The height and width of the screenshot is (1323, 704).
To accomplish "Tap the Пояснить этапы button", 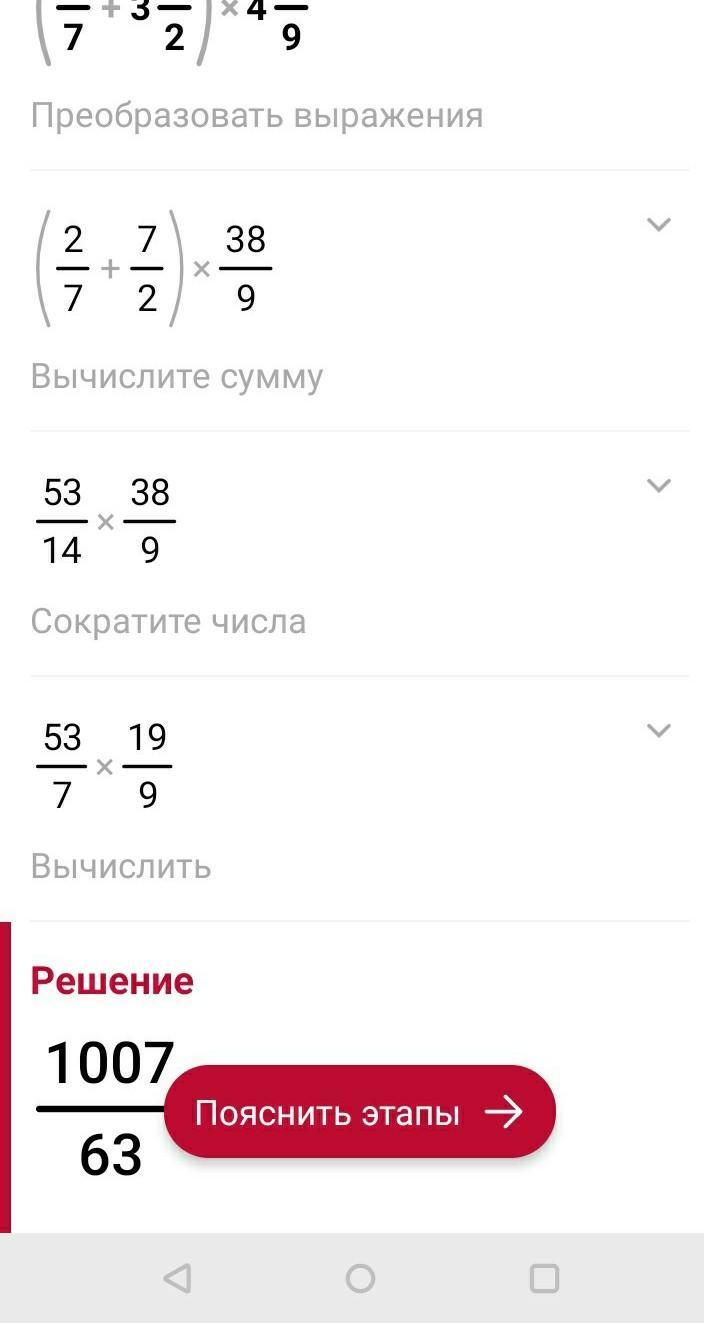I will tap(359, 1112).
